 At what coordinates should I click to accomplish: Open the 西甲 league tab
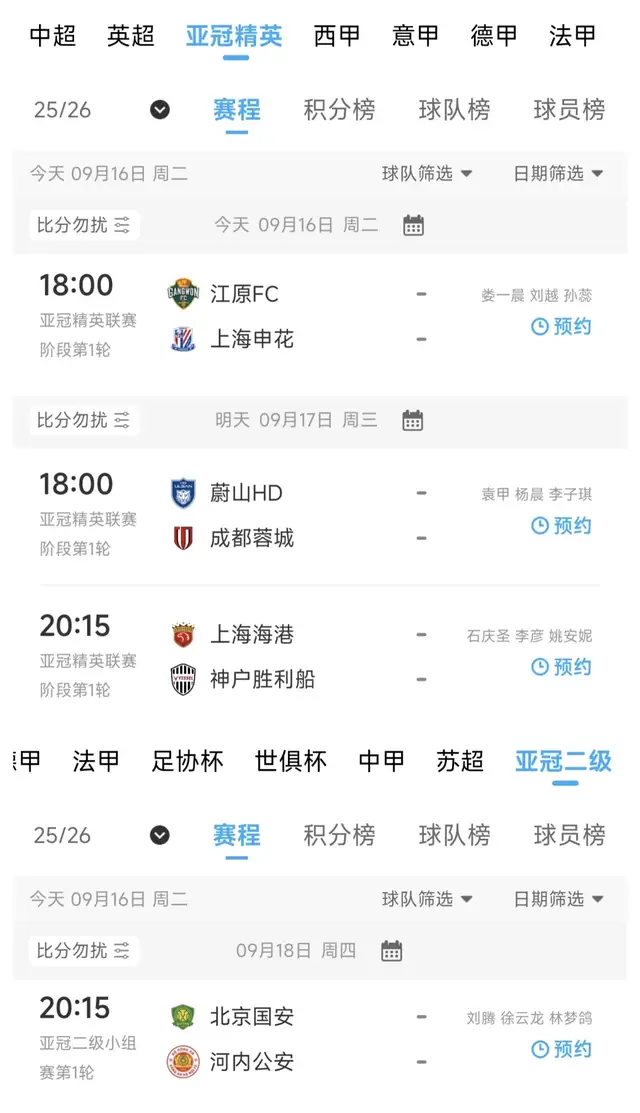pos(337,36)
